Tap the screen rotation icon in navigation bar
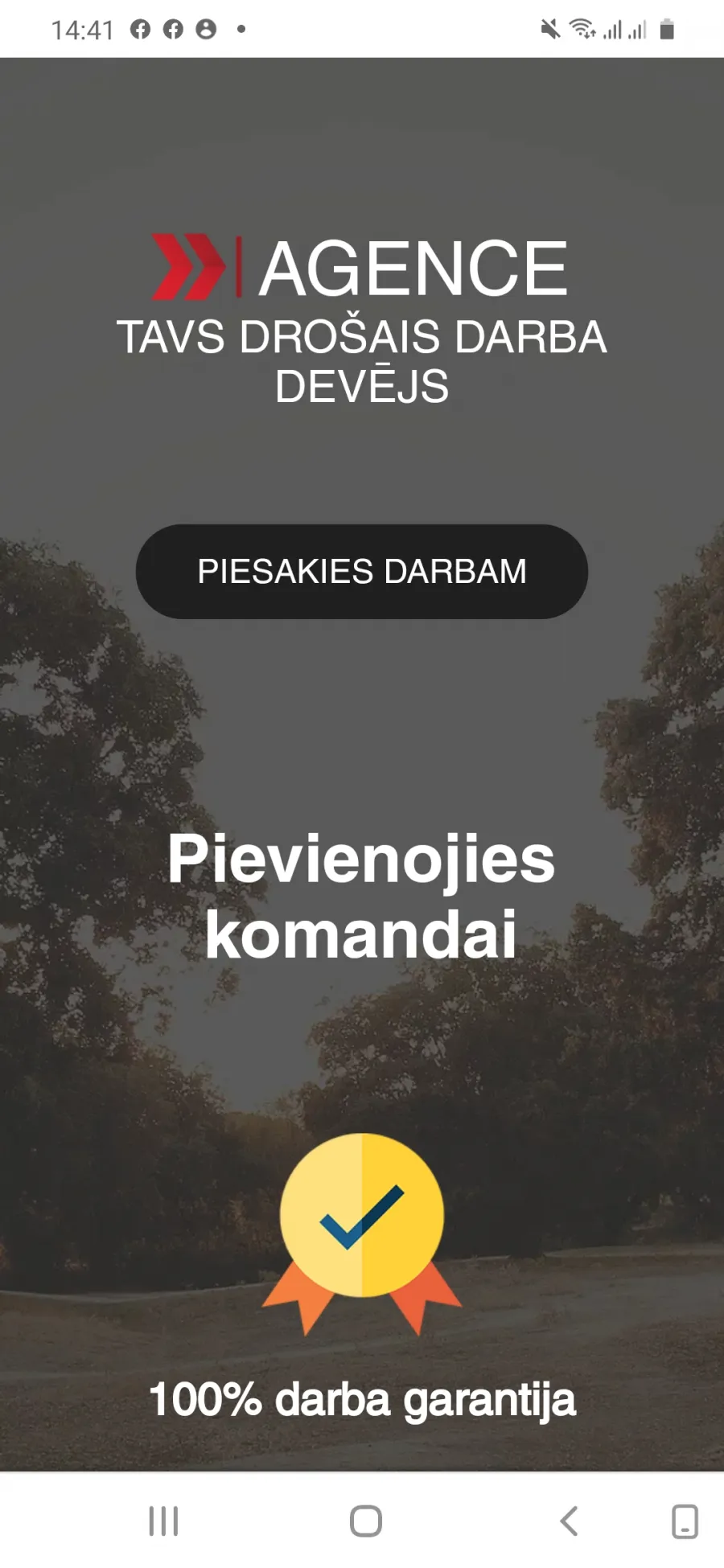The height and width of the screenshot is (1568, 724). 685,1521
